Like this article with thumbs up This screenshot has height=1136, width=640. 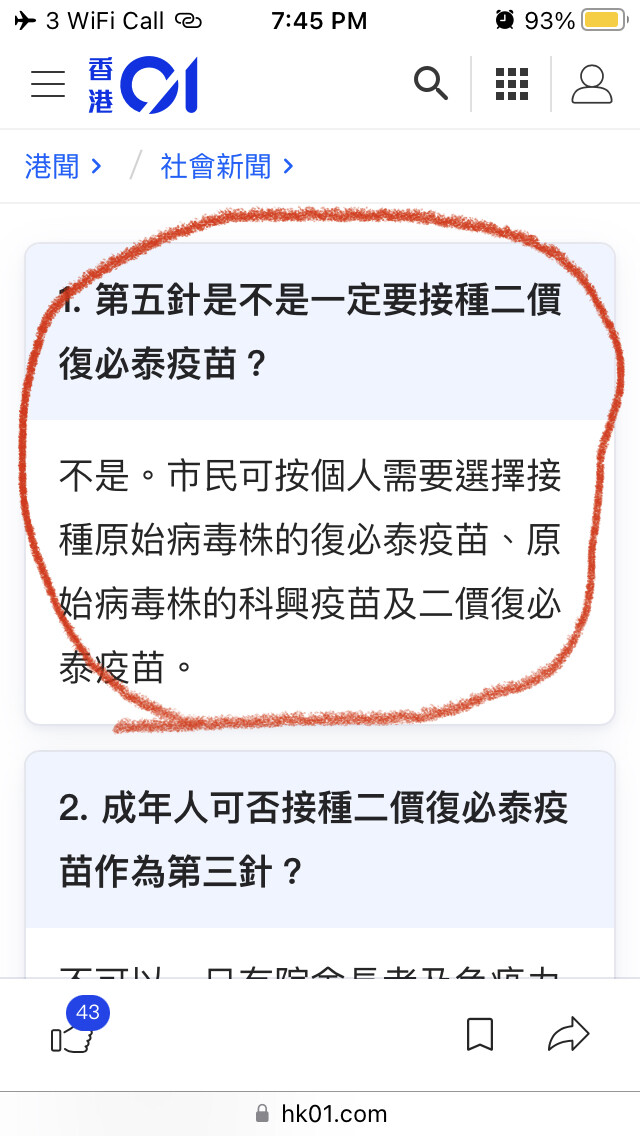coord(72,1035)
